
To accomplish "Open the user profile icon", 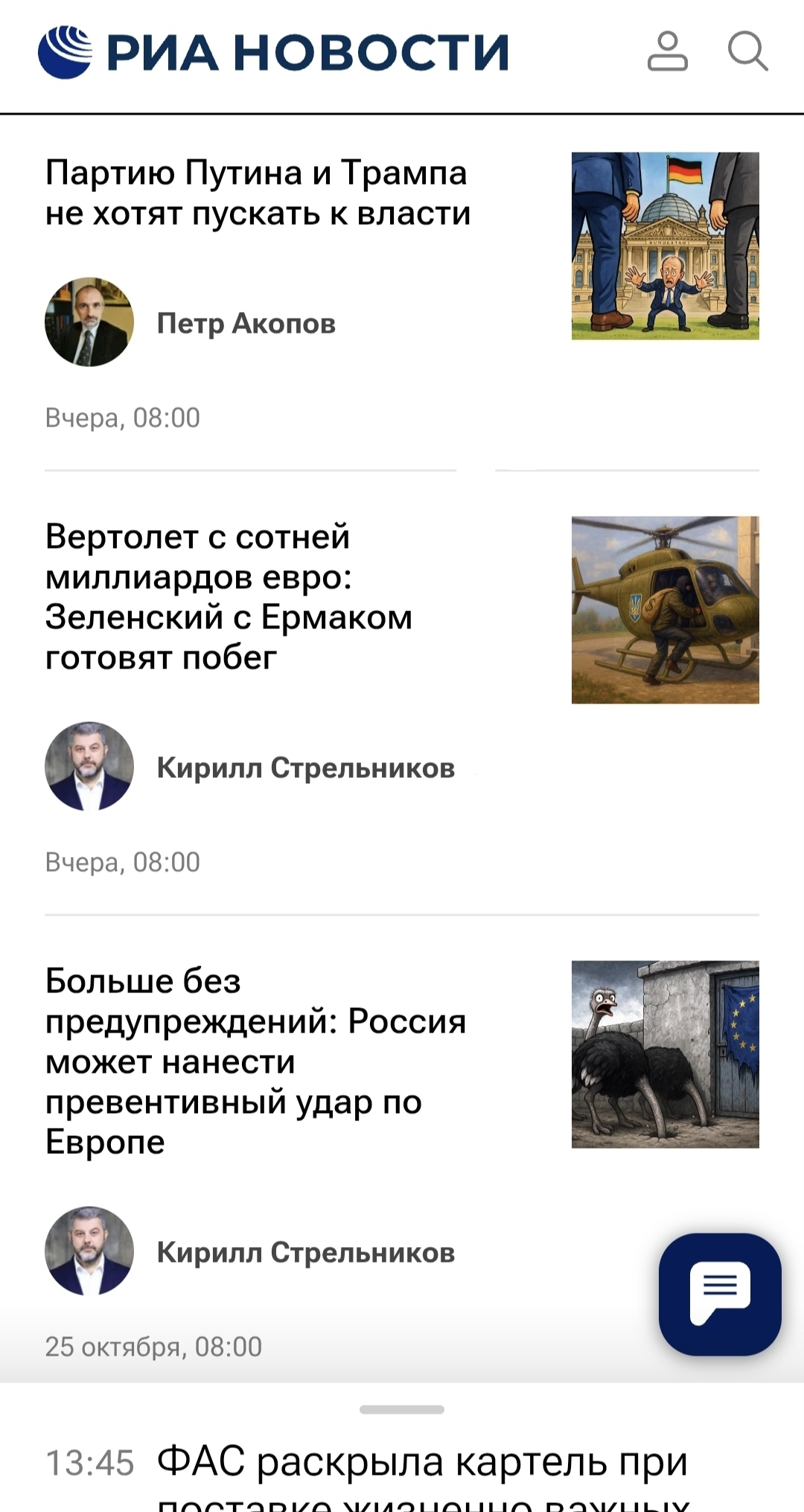I will pos(667,51).
